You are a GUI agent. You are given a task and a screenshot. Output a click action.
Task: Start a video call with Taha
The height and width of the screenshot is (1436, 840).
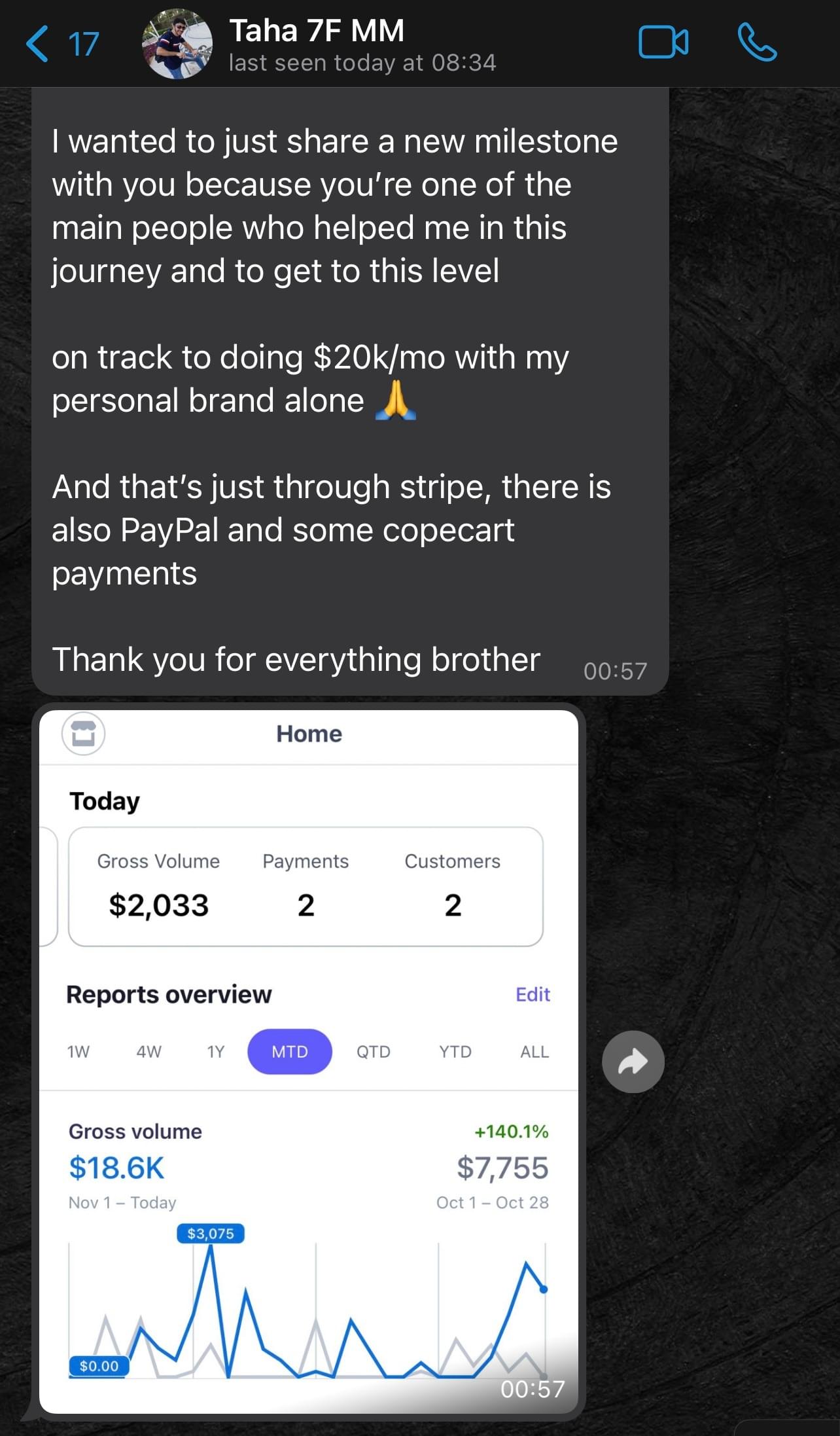point(663,43)
